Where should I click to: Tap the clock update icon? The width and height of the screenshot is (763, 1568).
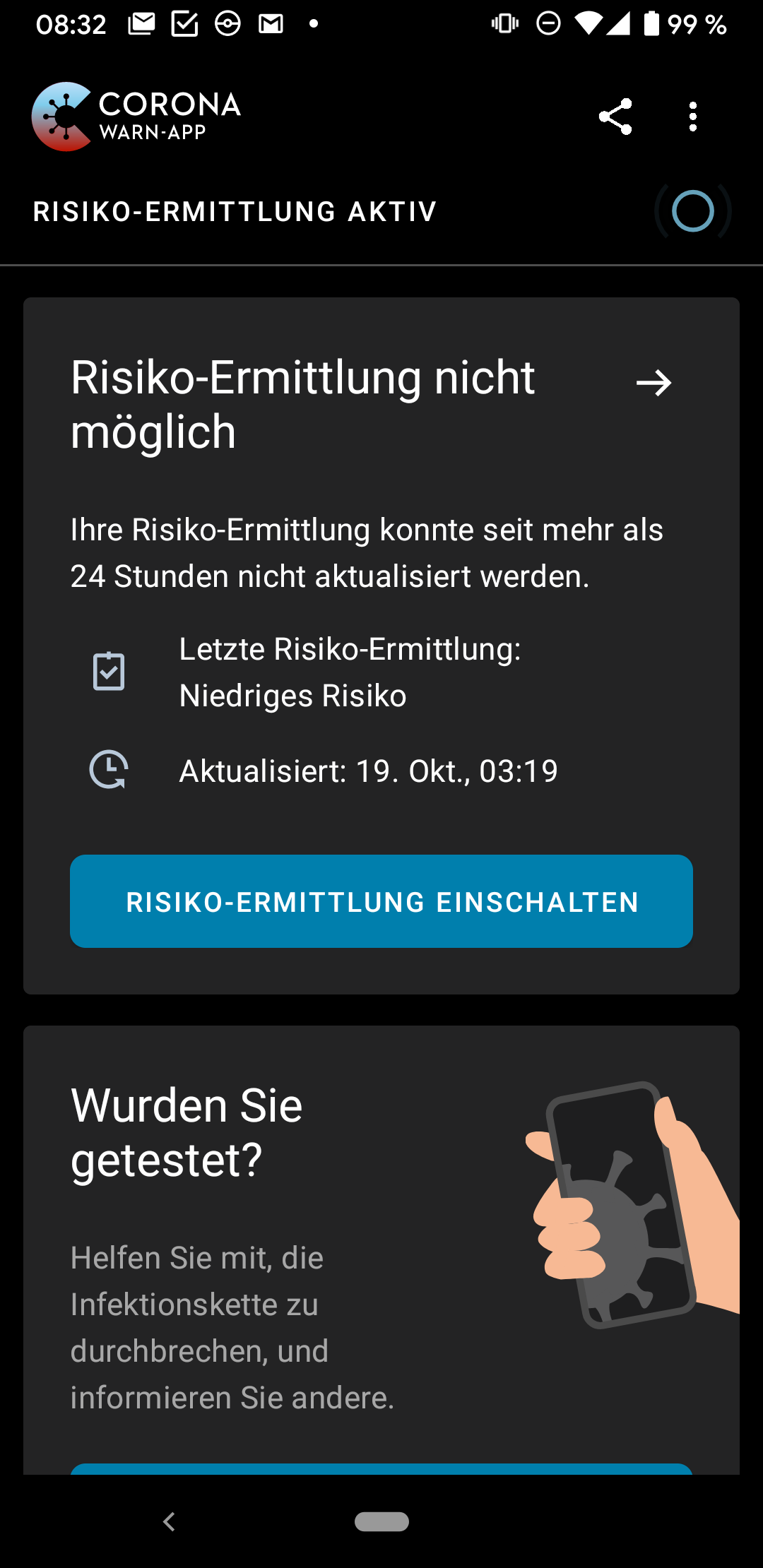(109, 771)
